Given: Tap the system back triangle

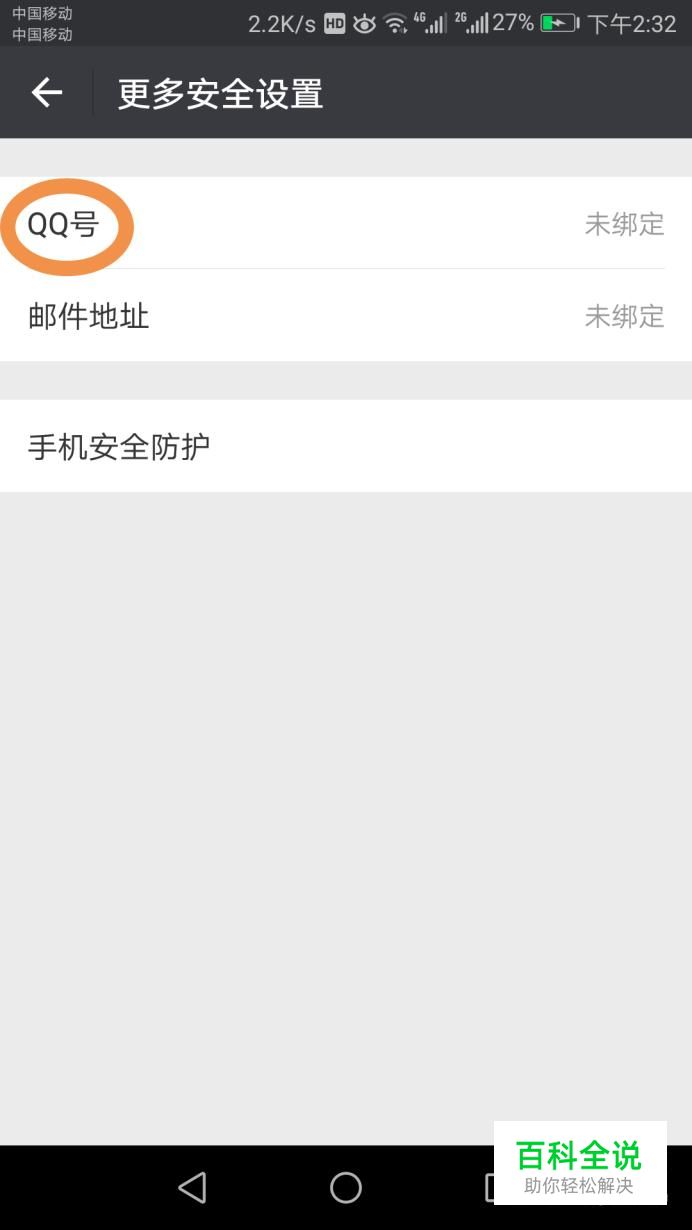Looking at the screenshot, I should click(192, 1187).
